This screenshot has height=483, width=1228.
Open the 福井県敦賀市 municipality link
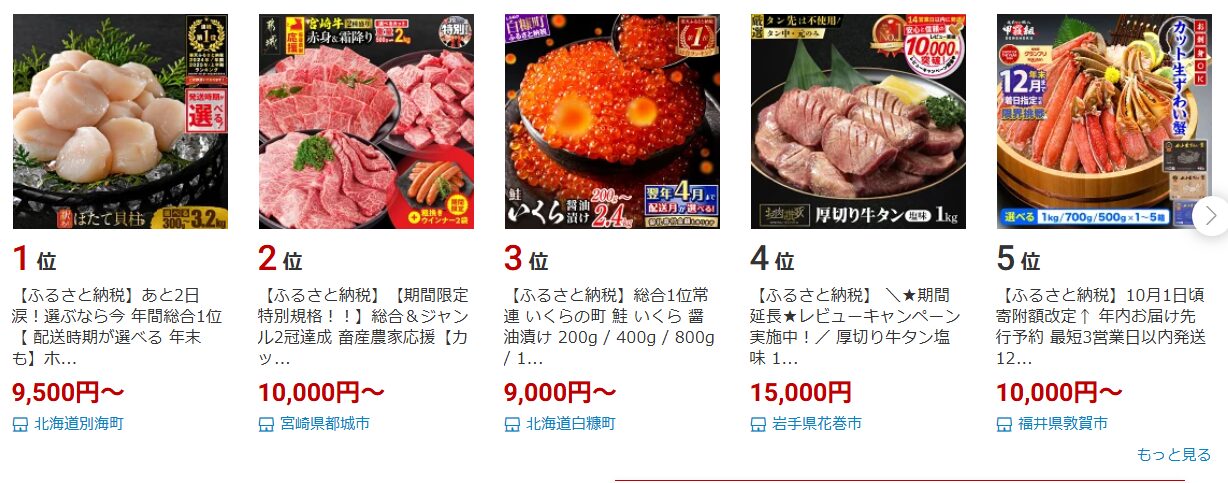(x=1062, y=424)
